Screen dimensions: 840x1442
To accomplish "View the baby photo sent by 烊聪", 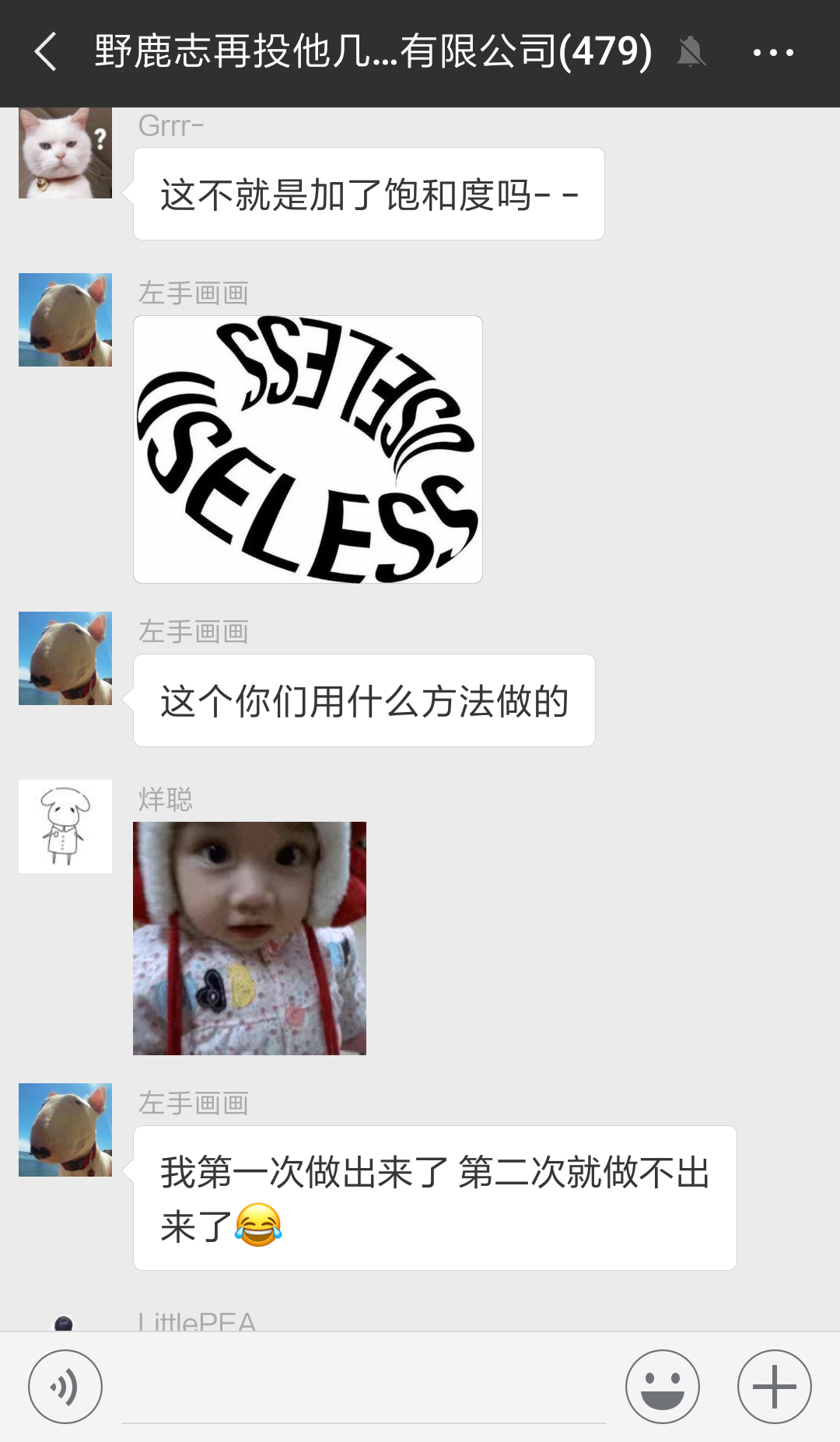I will [249, 938].
